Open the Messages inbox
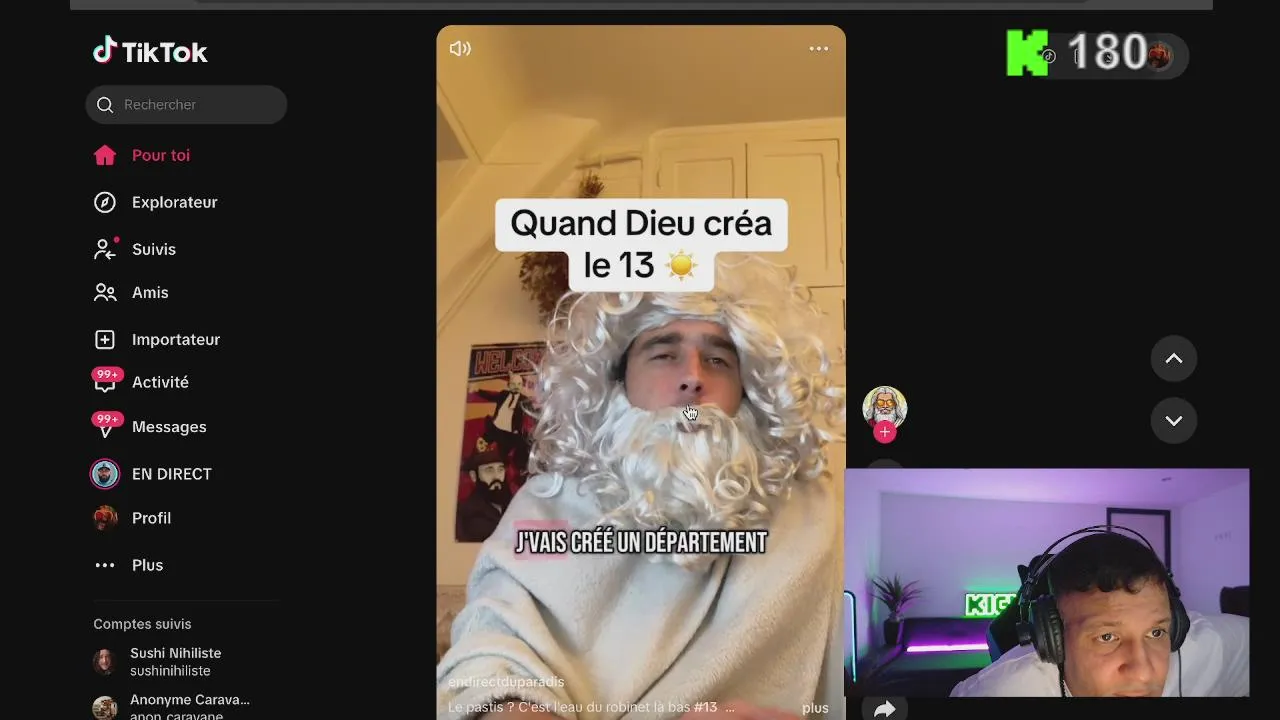This screenshot has width=1280, height=720. coord(168,427)
